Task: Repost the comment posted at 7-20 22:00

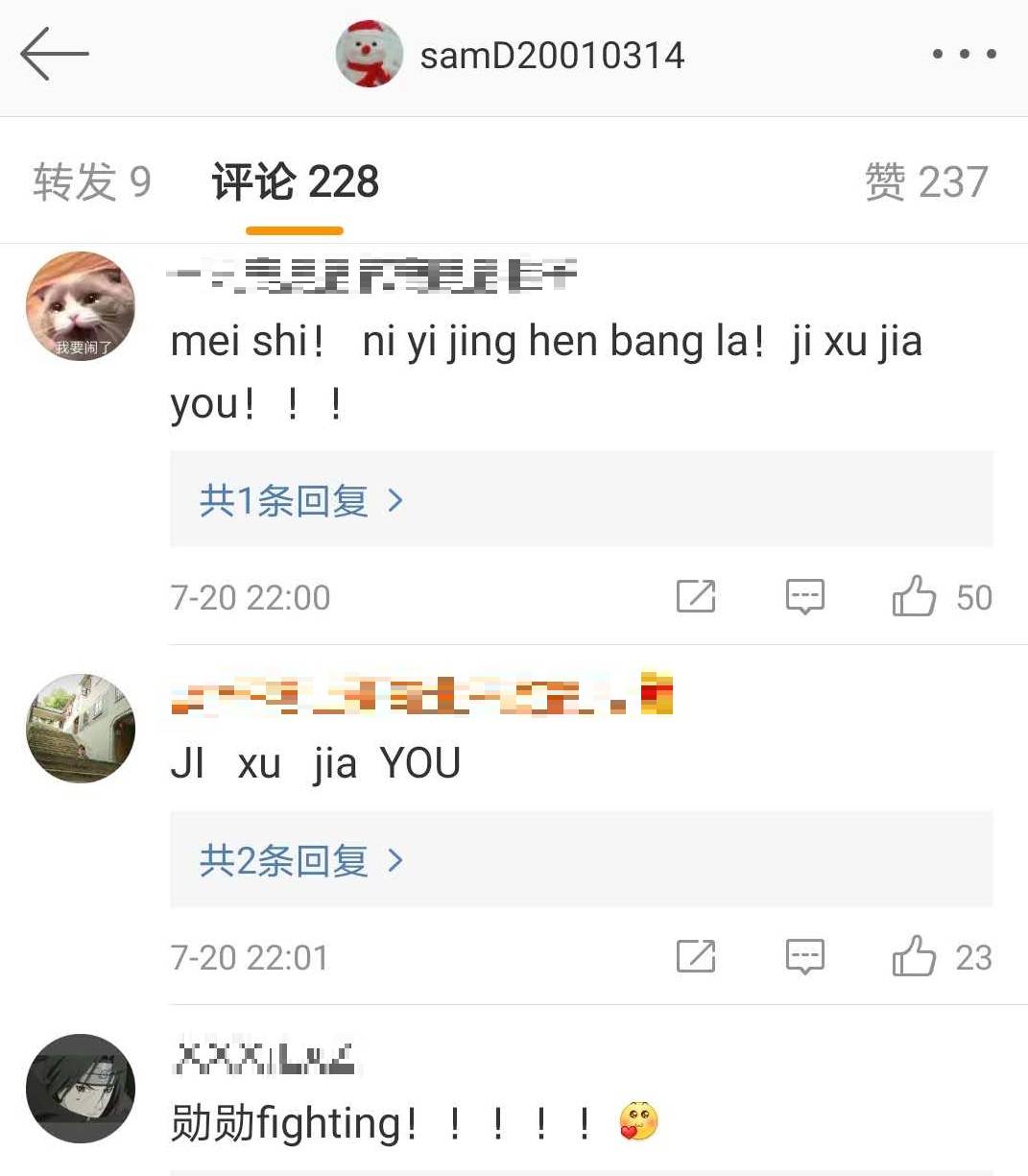Action: click(x=696, y=596)
